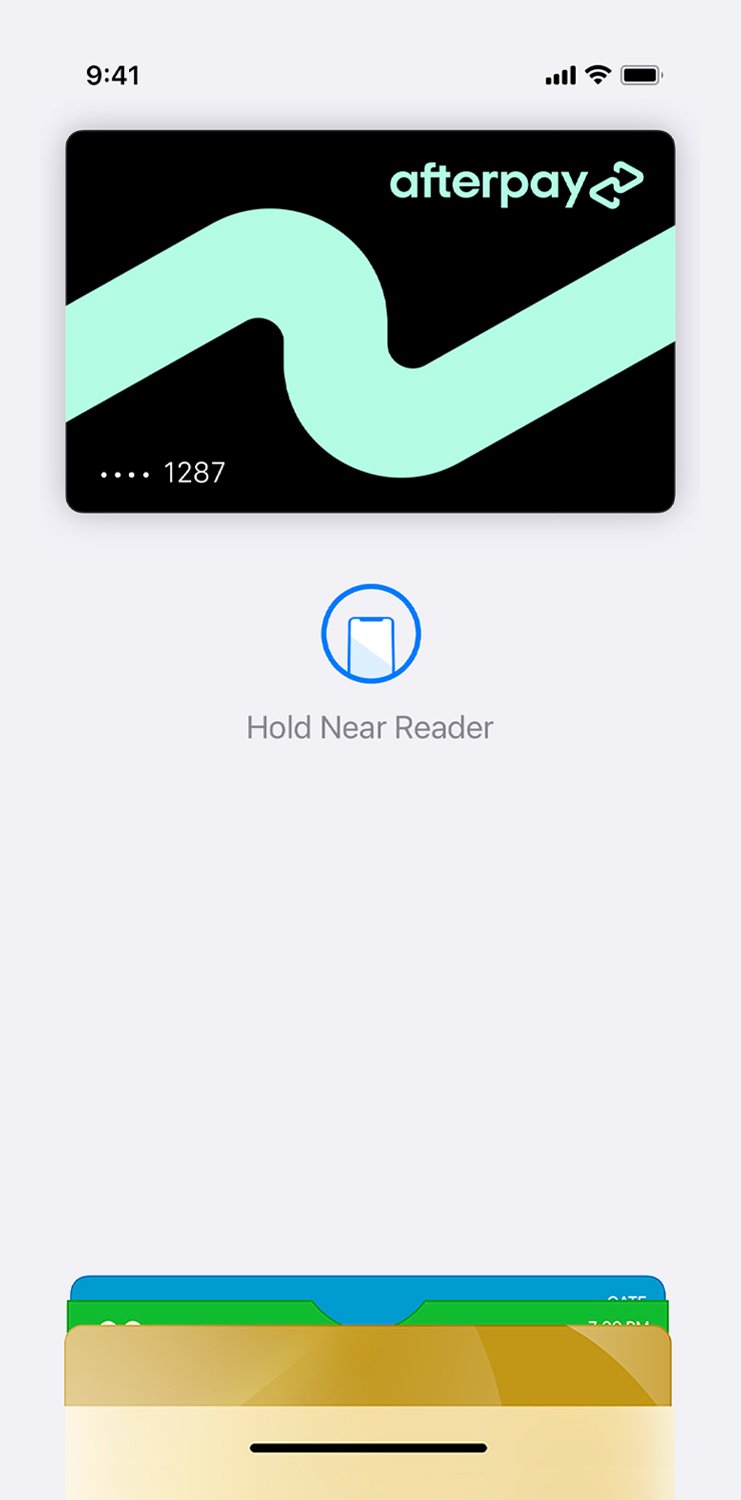This screenshot has height=1500, width=741.
Task: Pick the blue pass at the stack's back
Action: coord(368,1288)
